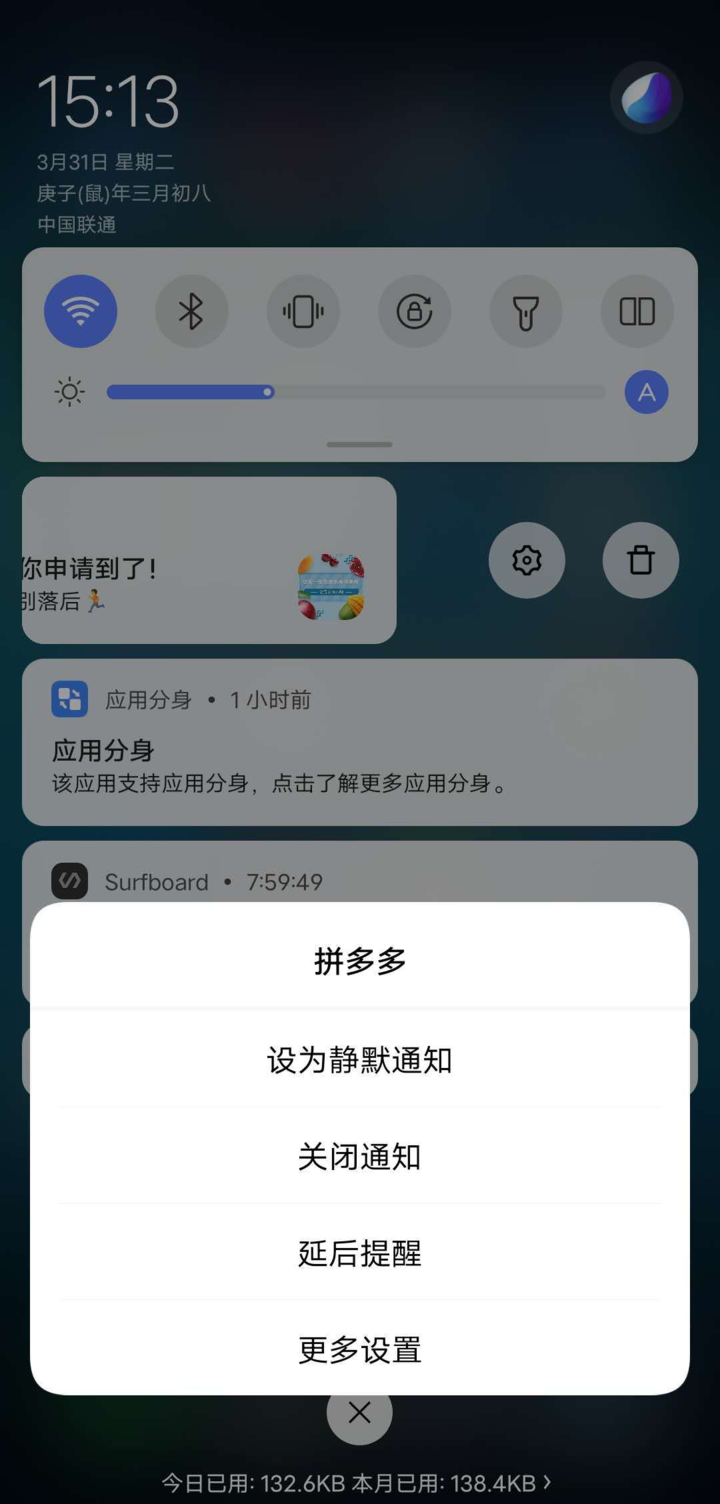720x1504 pixels.
Task: Toggle the rotation lock tile
Action: 414,311
